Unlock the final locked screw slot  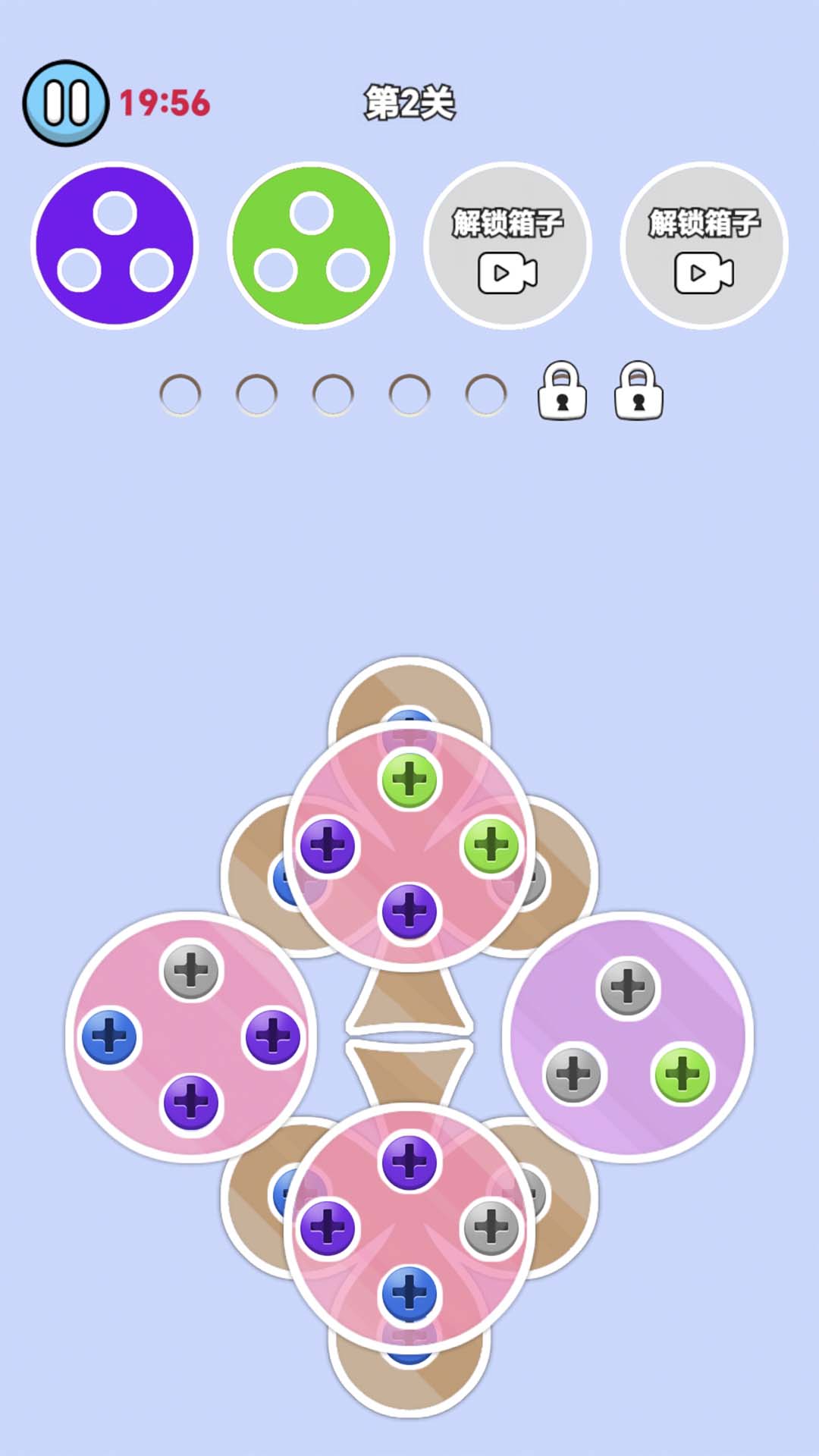tap(639, 391)
